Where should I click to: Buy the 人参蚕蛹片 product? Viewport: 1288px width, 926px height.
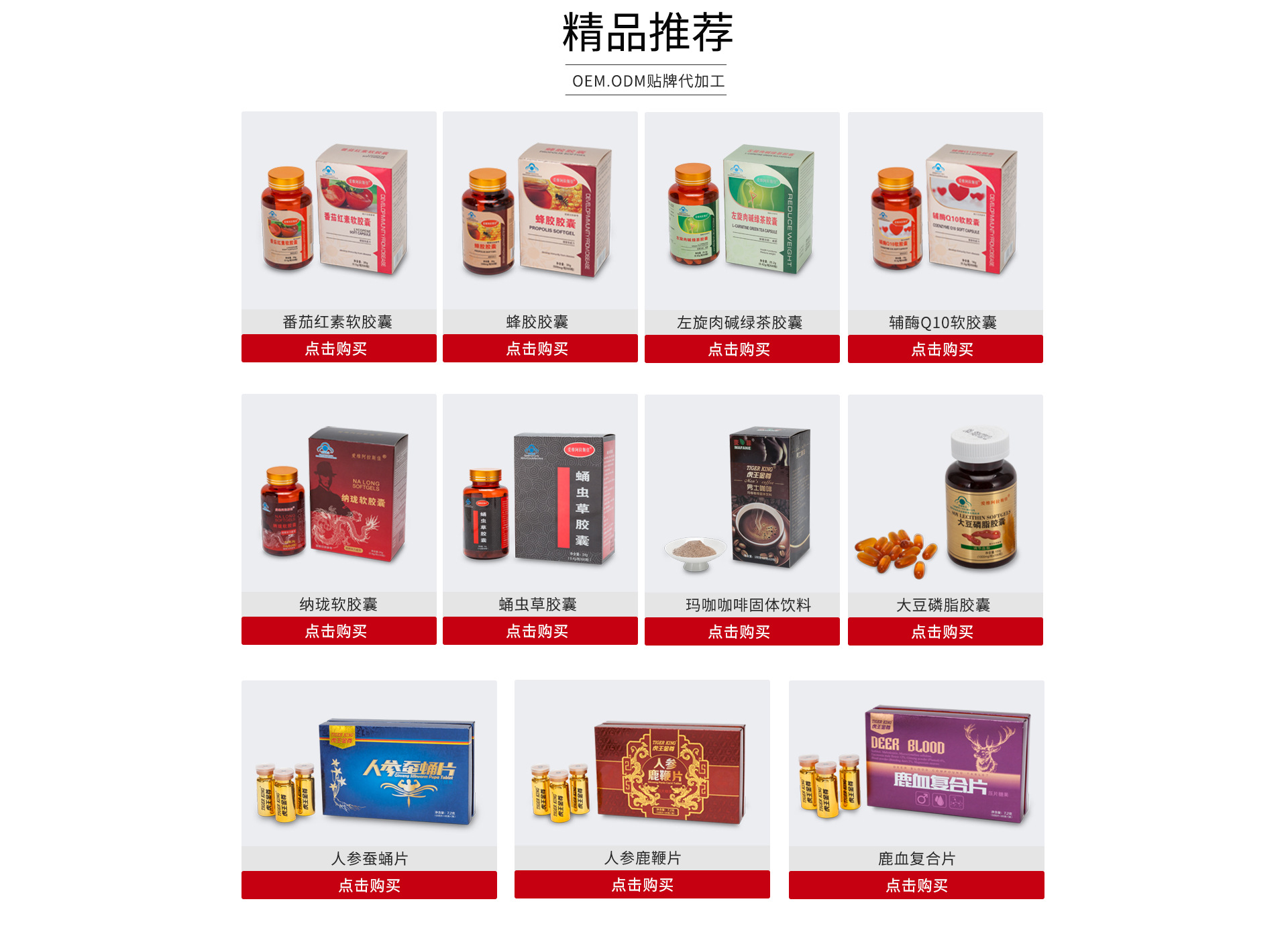(x=369, y=886)
